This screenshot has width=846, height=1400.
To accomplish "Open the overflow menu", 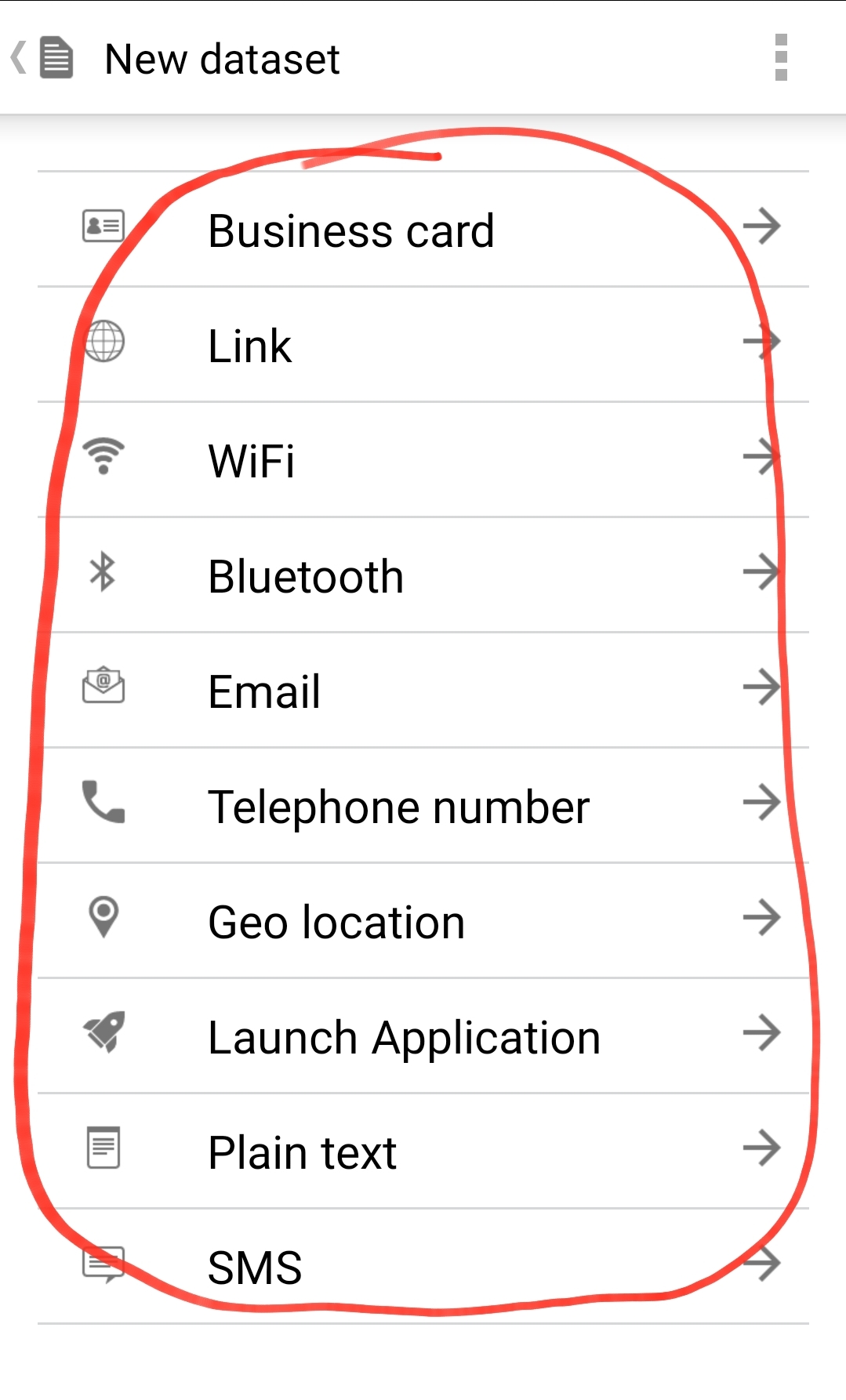I will (780, 58).
